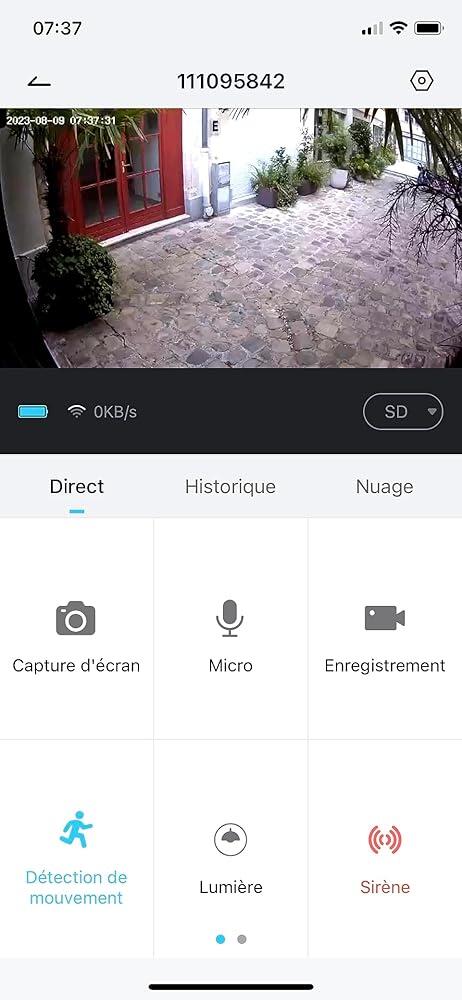Switch to the Nuage tab
Image resolution: width=462 pixels, height=1000 pixels.
coord(384,487)
